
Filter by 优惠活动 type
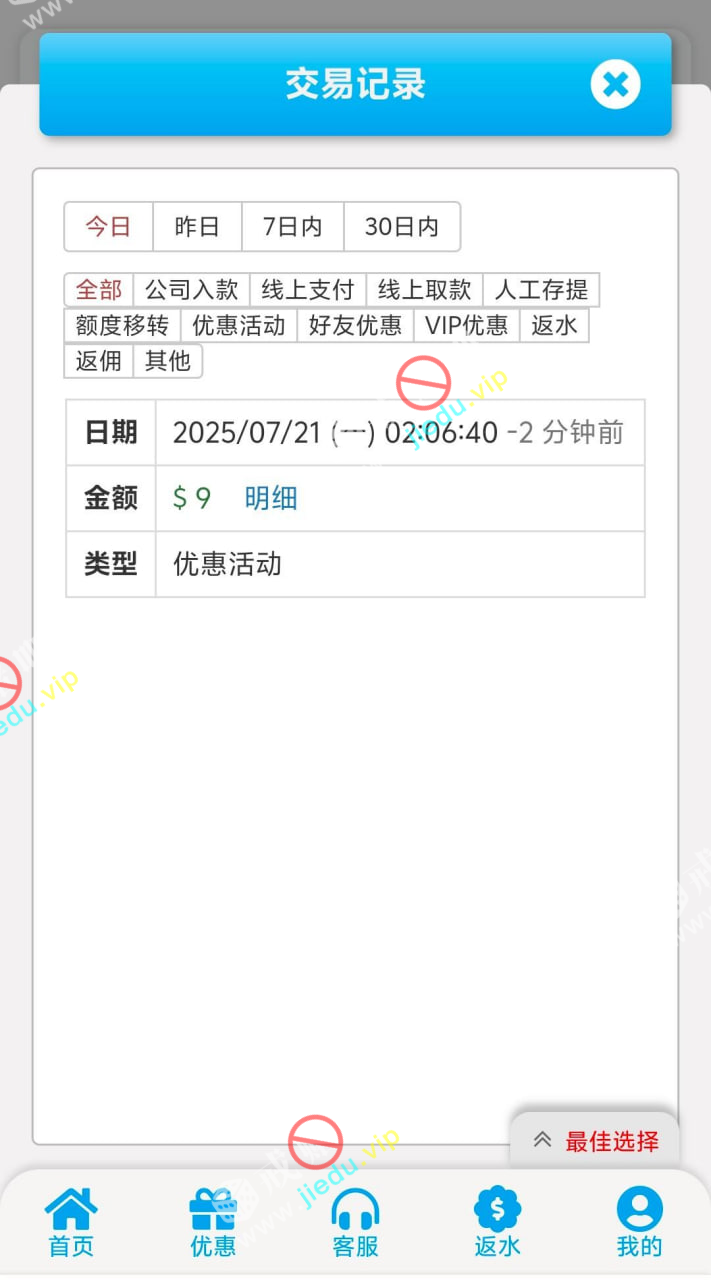[238, 326]
